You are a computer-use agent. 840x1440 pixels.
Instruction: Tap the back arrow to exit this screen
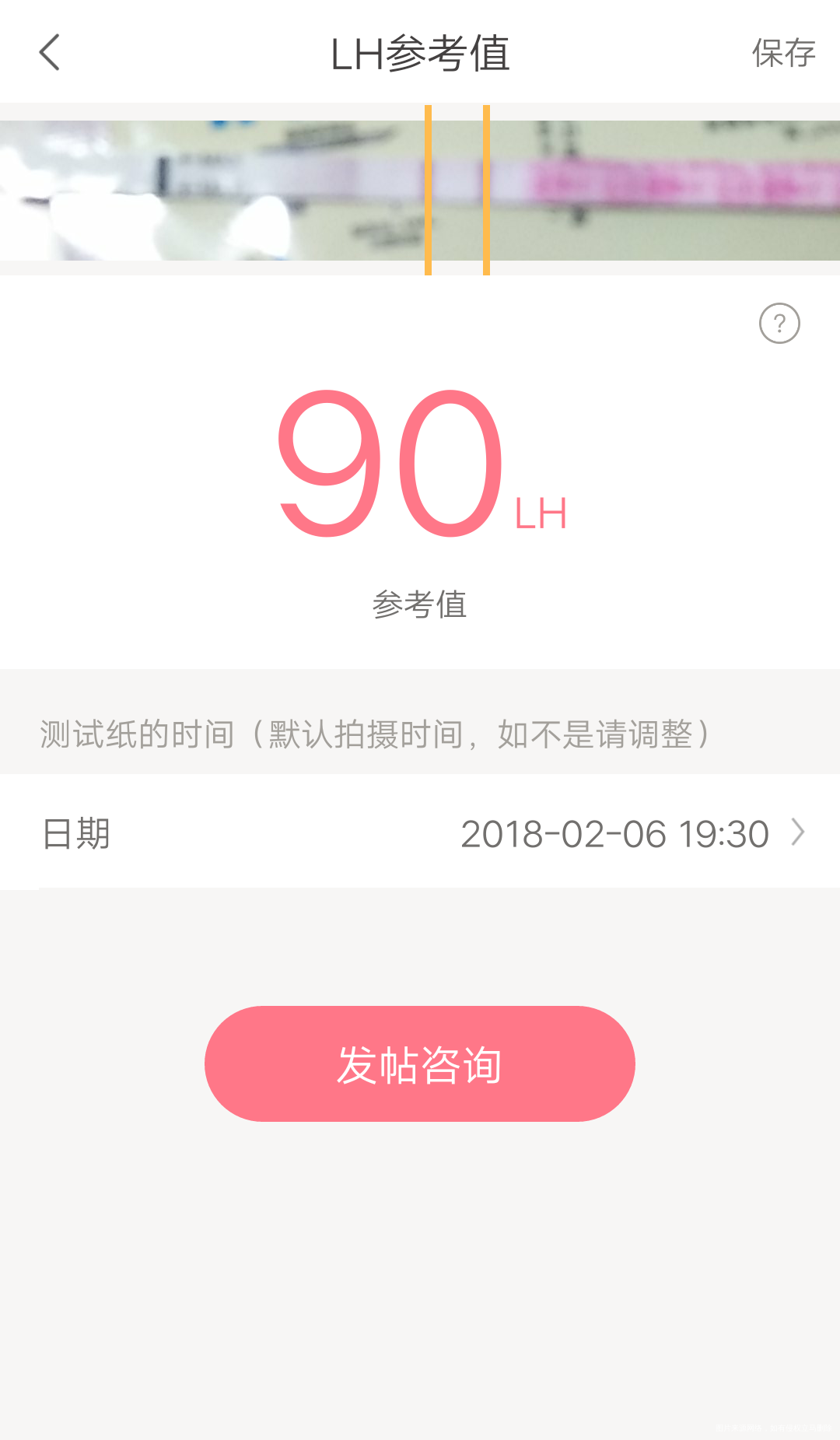coord(49,53)
